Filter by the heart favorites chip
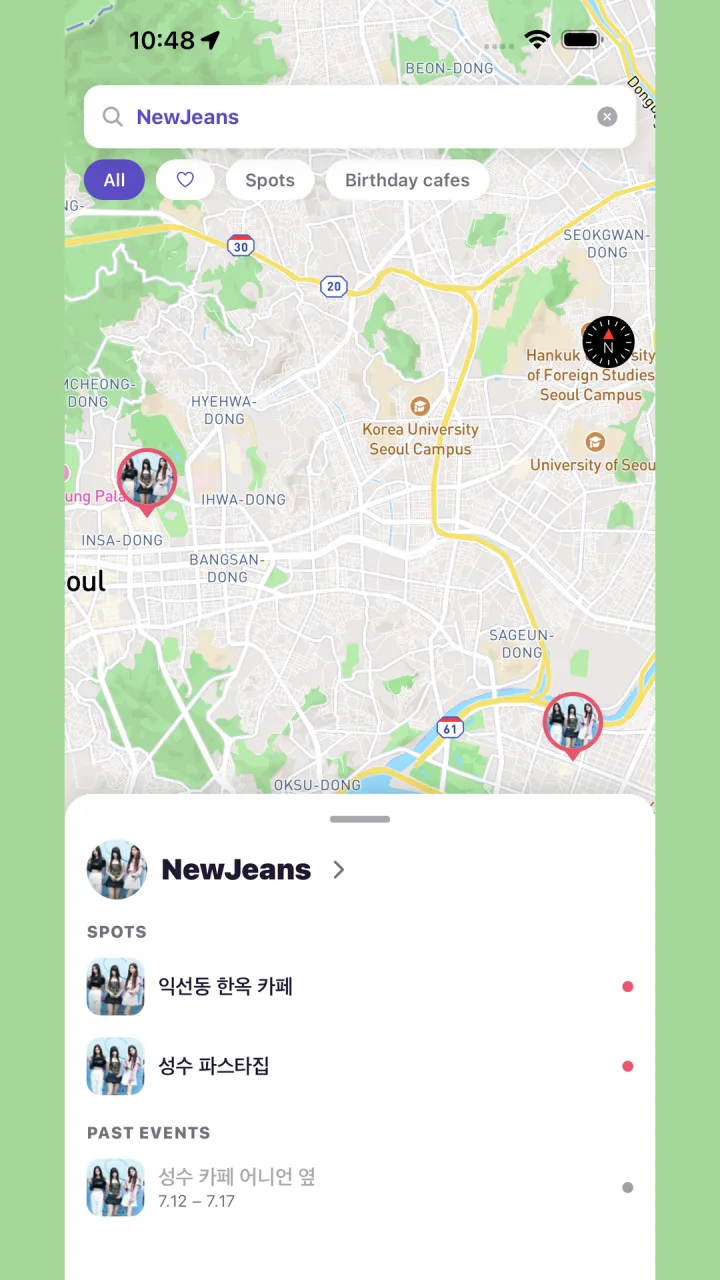The width and height of the screenshot is (720, 1280). (x=185, y=180)
